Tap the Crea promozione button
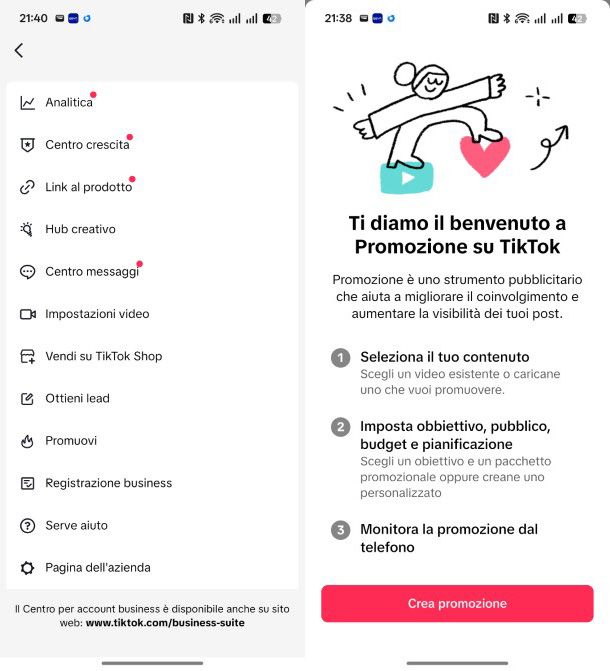Image resolution: width=610 pixels, height=671 pixels. [457, 604]
